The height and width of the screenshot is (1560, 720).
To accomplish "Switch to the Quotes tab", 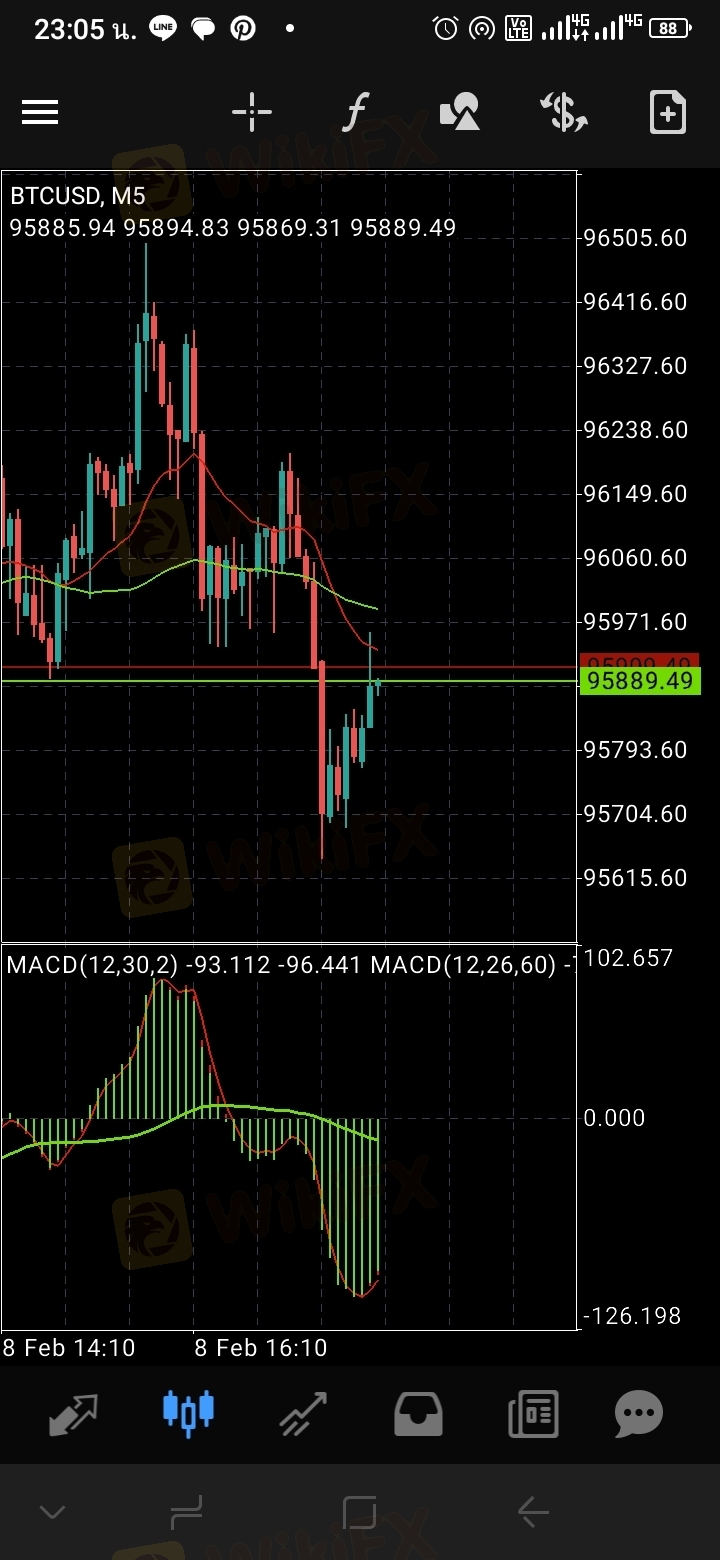I will [73, 1412].
